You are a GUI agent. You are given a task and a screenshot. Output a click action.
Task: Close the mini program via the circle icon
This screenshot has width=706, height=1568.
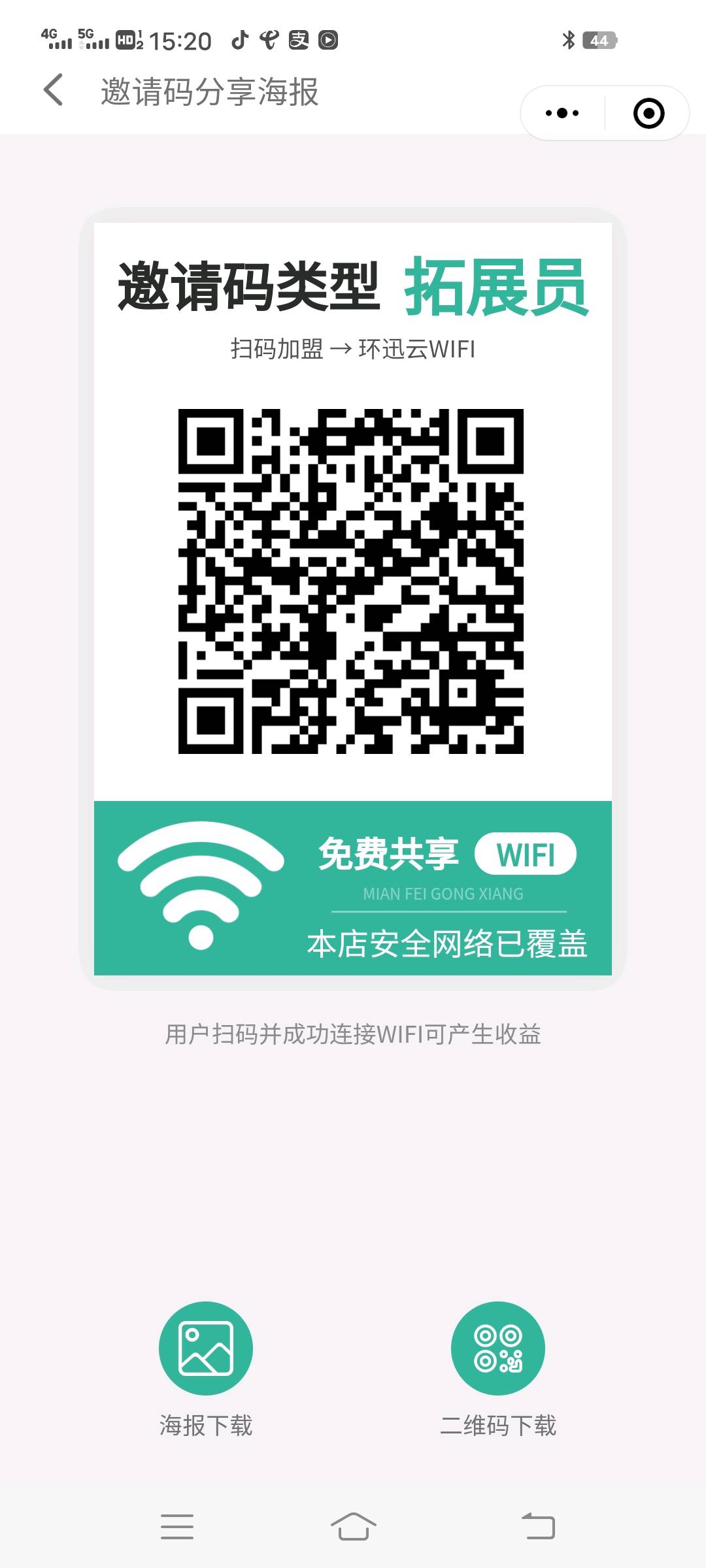coord(648,113)
